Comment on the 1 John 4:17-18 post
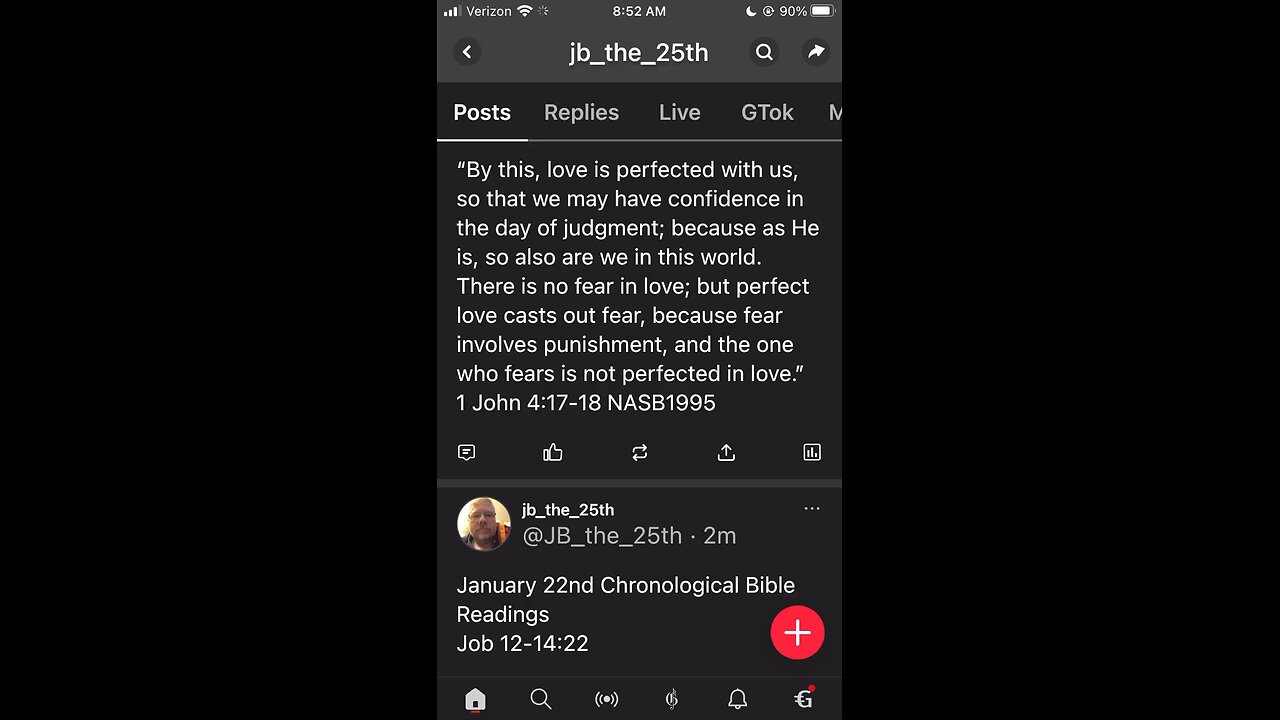Image resolution: width=1280 pixels, height=720 pixels. point(466,453)
